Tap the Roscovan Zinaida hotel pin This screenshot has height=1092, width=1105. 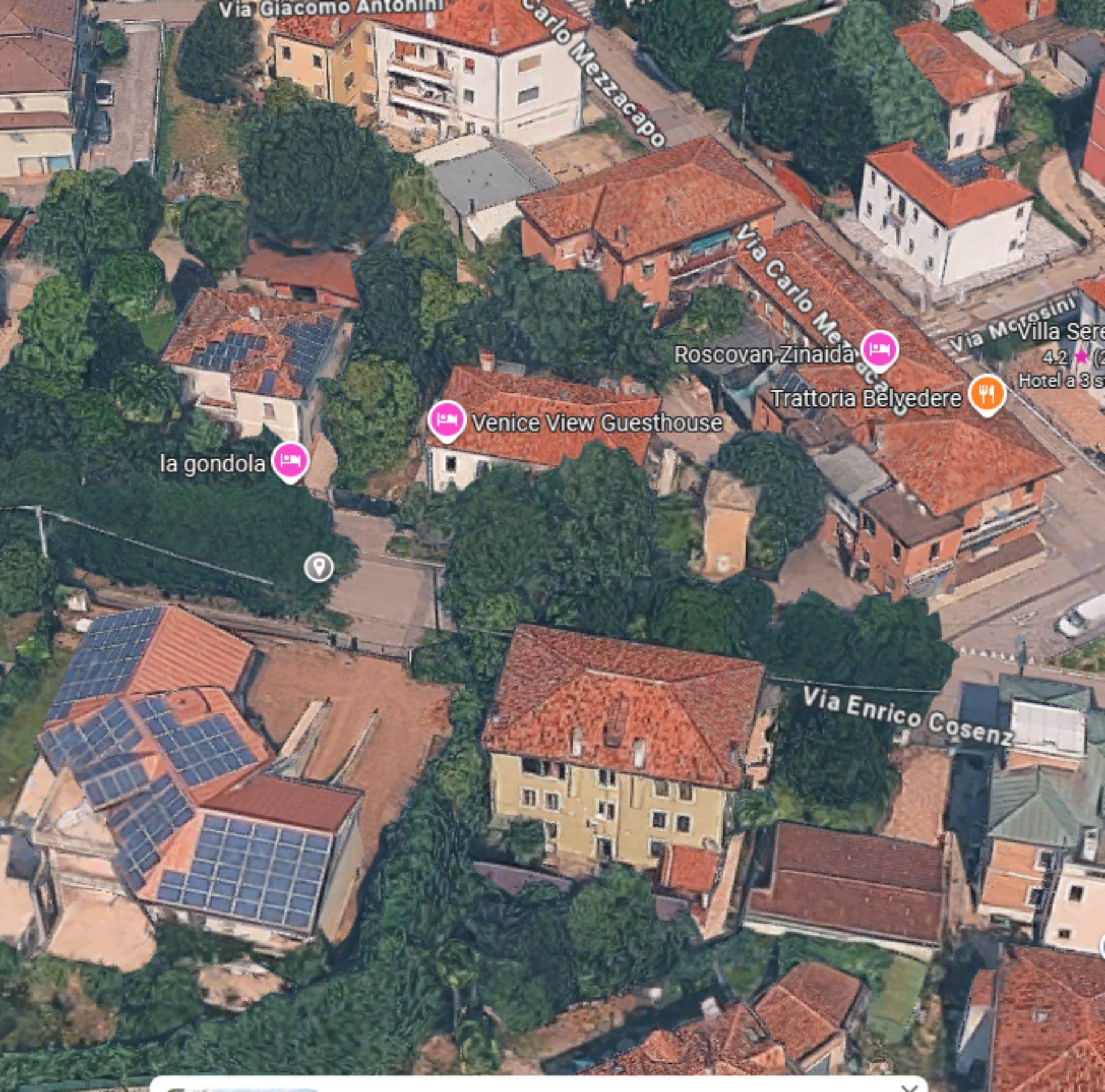tap(879, 350)
